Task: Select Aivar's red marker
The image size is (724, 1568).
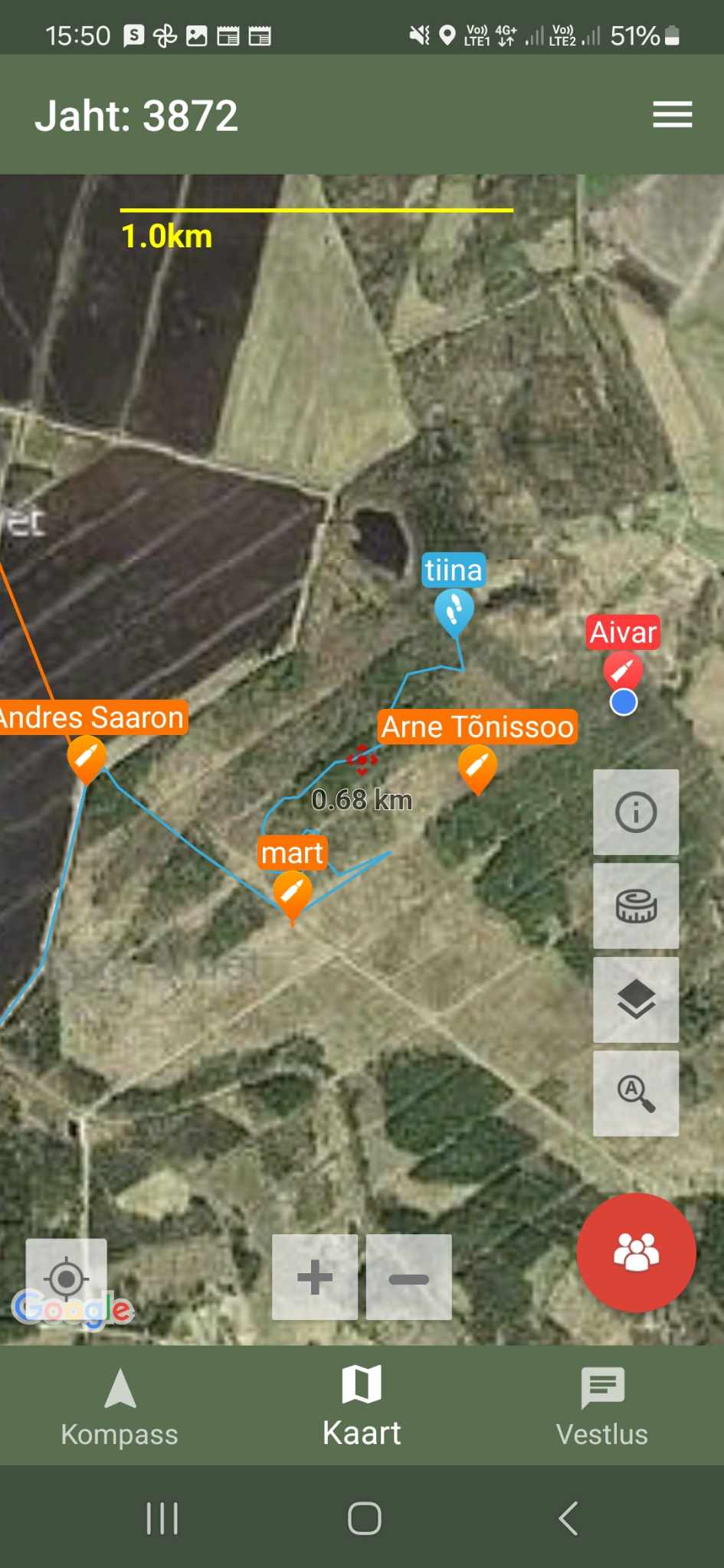Action: [x=622, y=671]
